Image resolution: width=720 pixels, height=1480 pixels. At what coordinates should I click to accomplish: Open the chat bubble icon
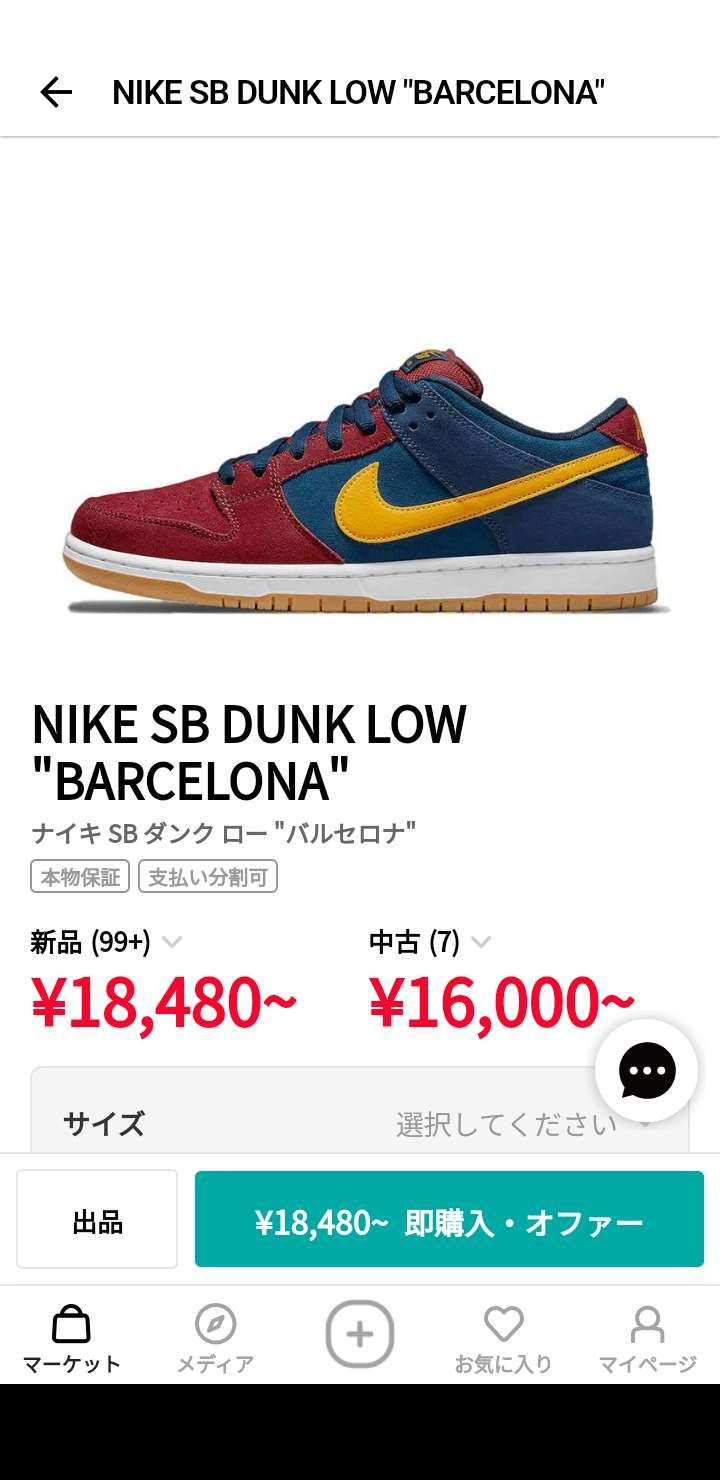[x=646, y=1071]
